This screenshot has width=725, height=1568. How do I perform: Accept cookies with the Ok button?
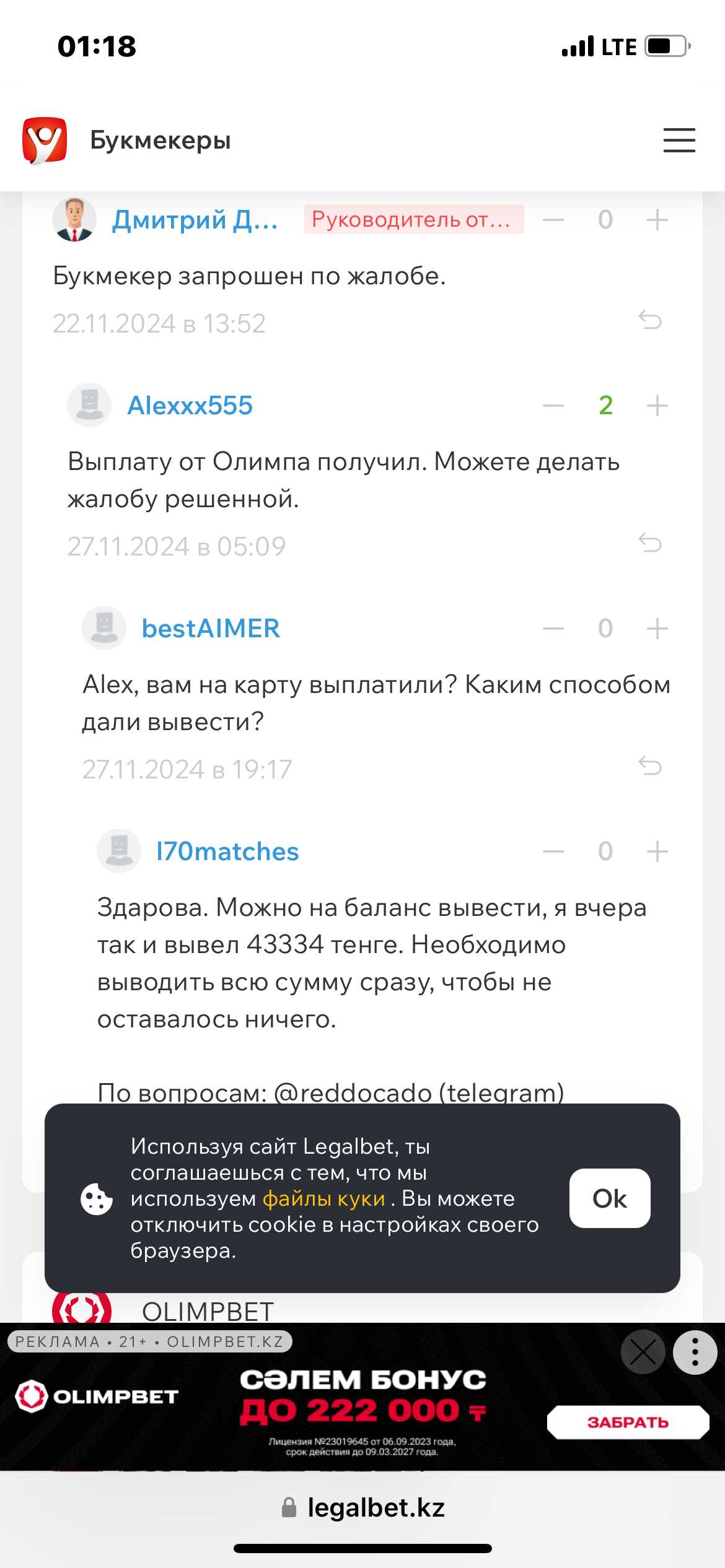click(x=610, y=1198)
